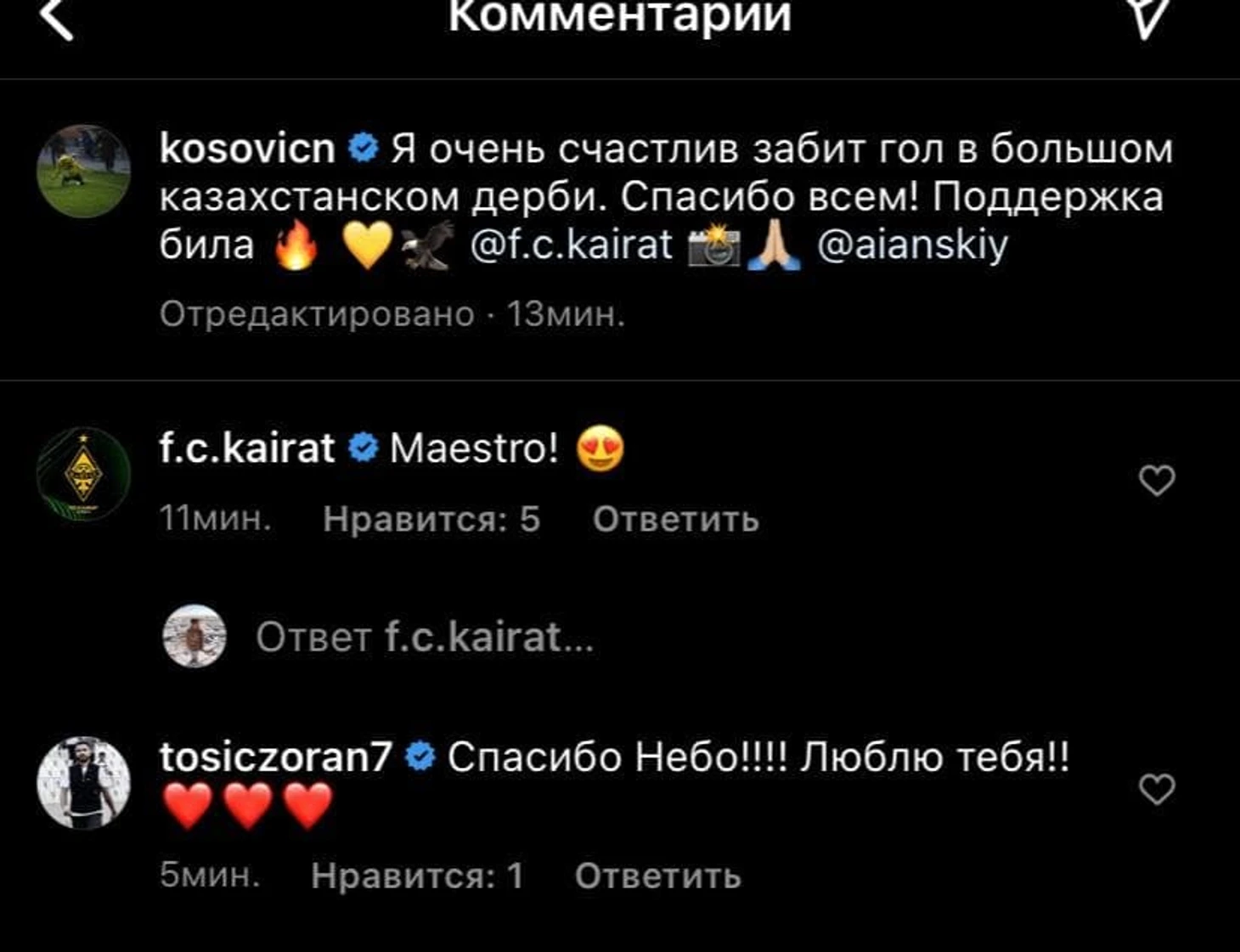The width and height of the screenshot is (1240, 952).
Task: Like tosiczoran7's comment
Action: pyautogui.click(x=1156, y=790)
